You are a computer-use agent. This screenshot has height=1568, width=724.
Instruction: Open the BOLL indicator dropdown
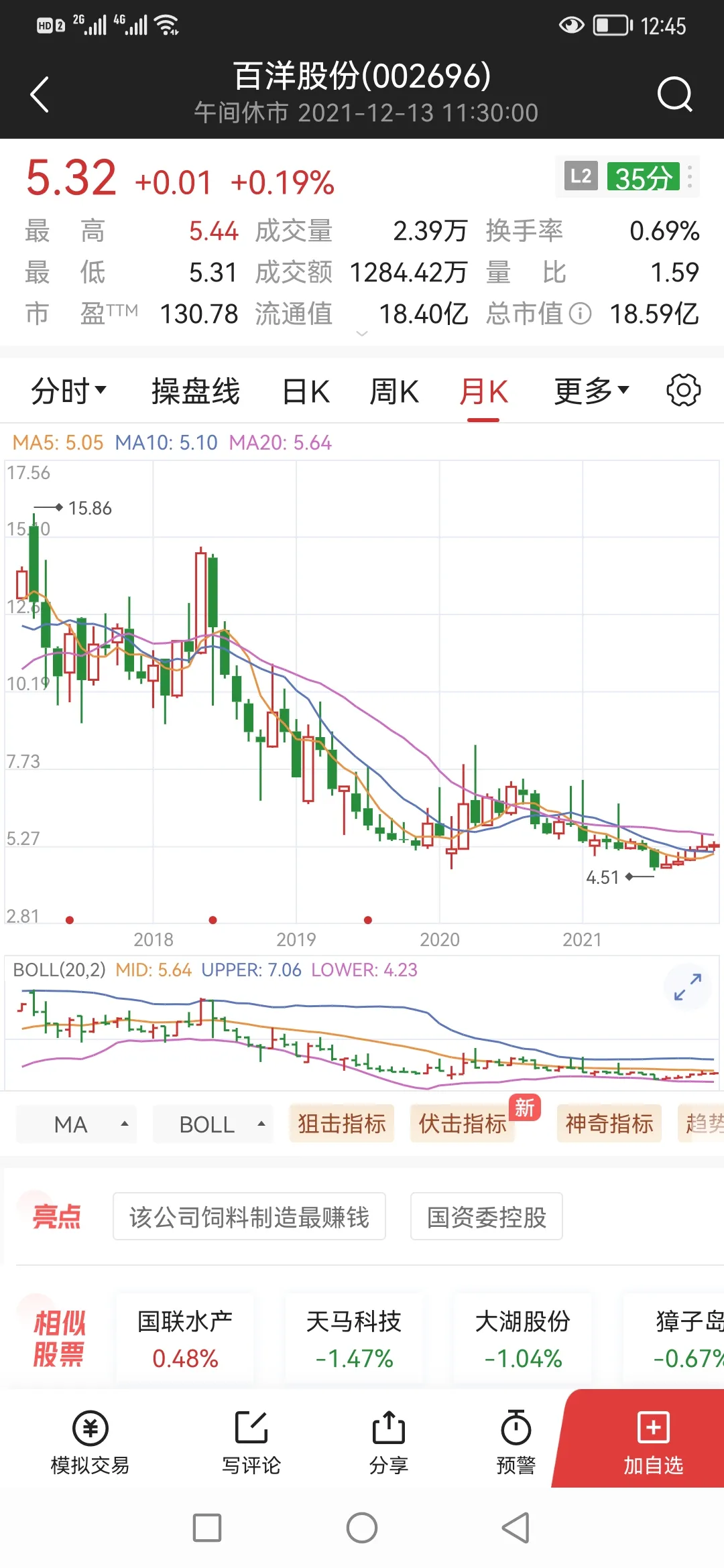point(213,1124)
